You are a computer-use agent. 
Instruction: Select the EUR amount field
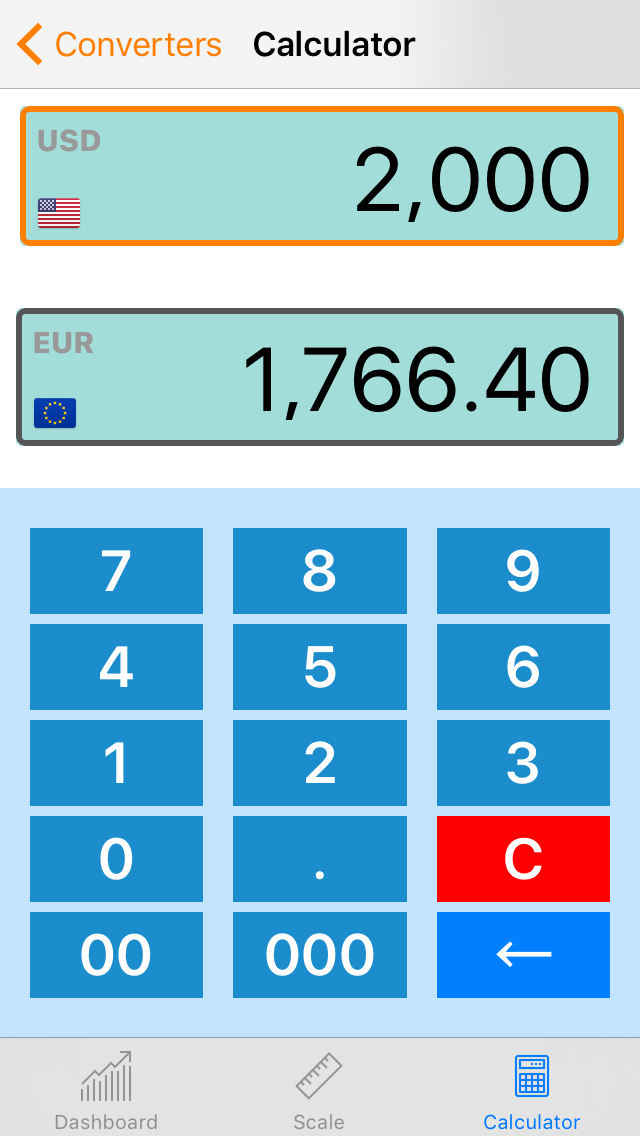click(320, 377)
